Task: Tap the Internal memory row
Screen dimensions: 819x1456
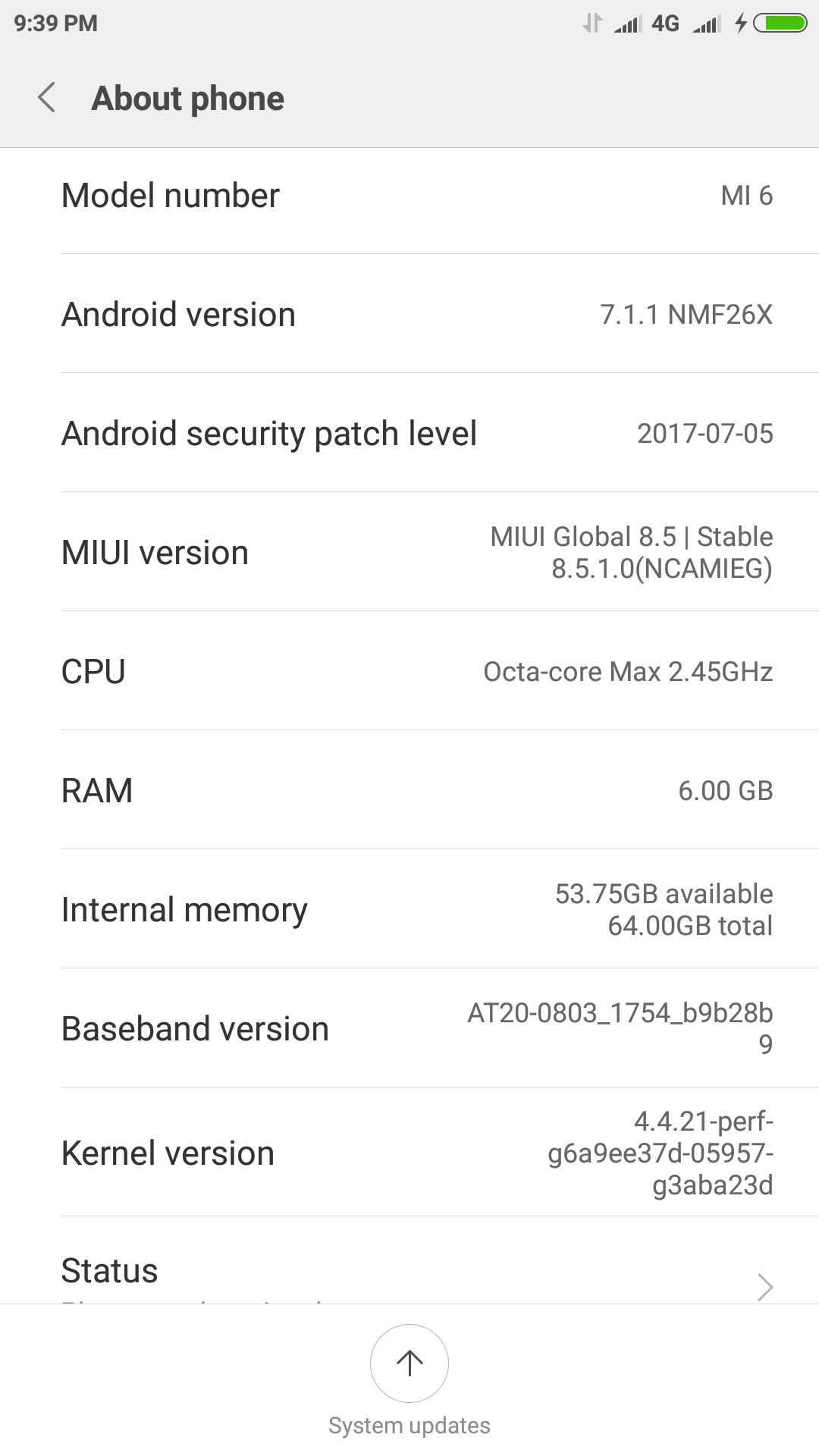Action: click(409, 909)
